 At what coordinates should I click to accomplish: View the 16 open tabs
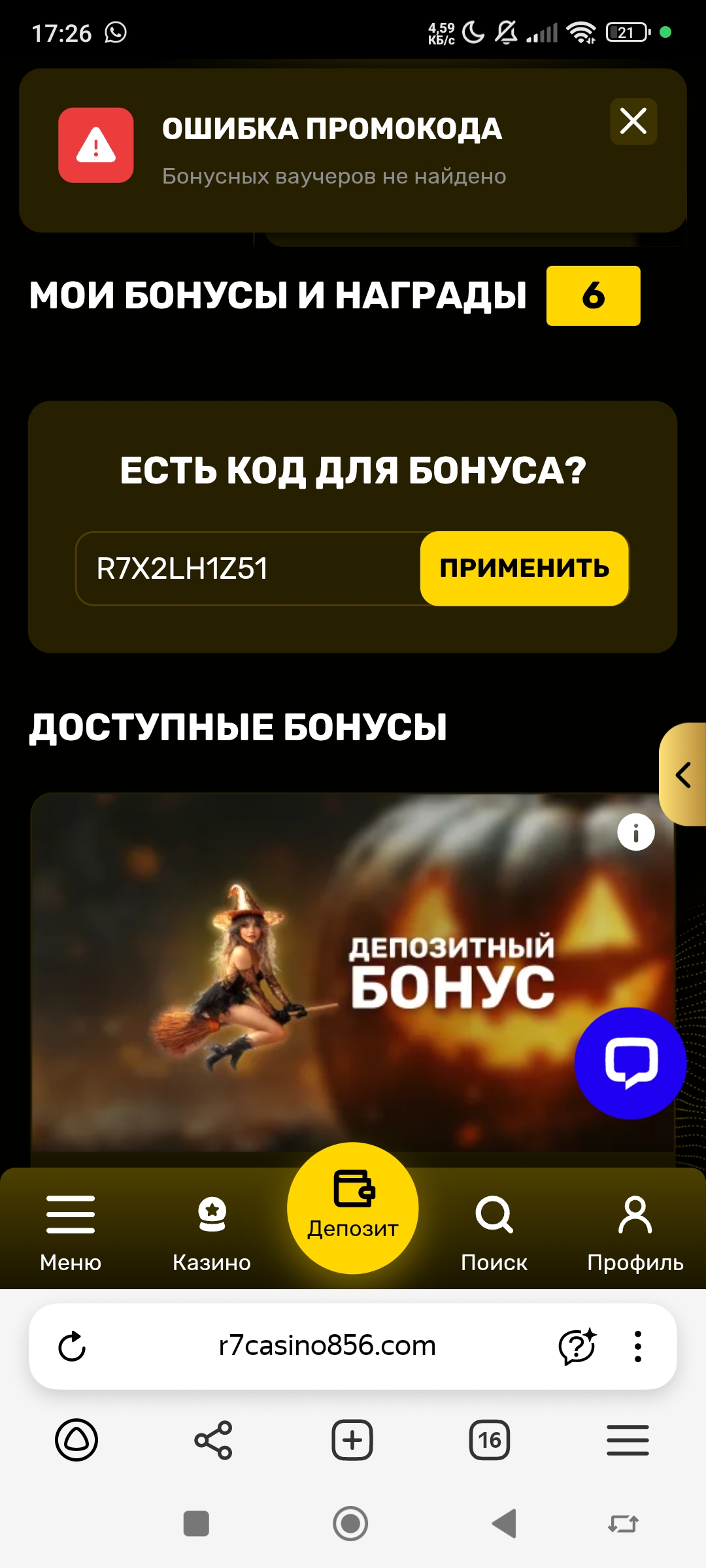[490, 1440]
